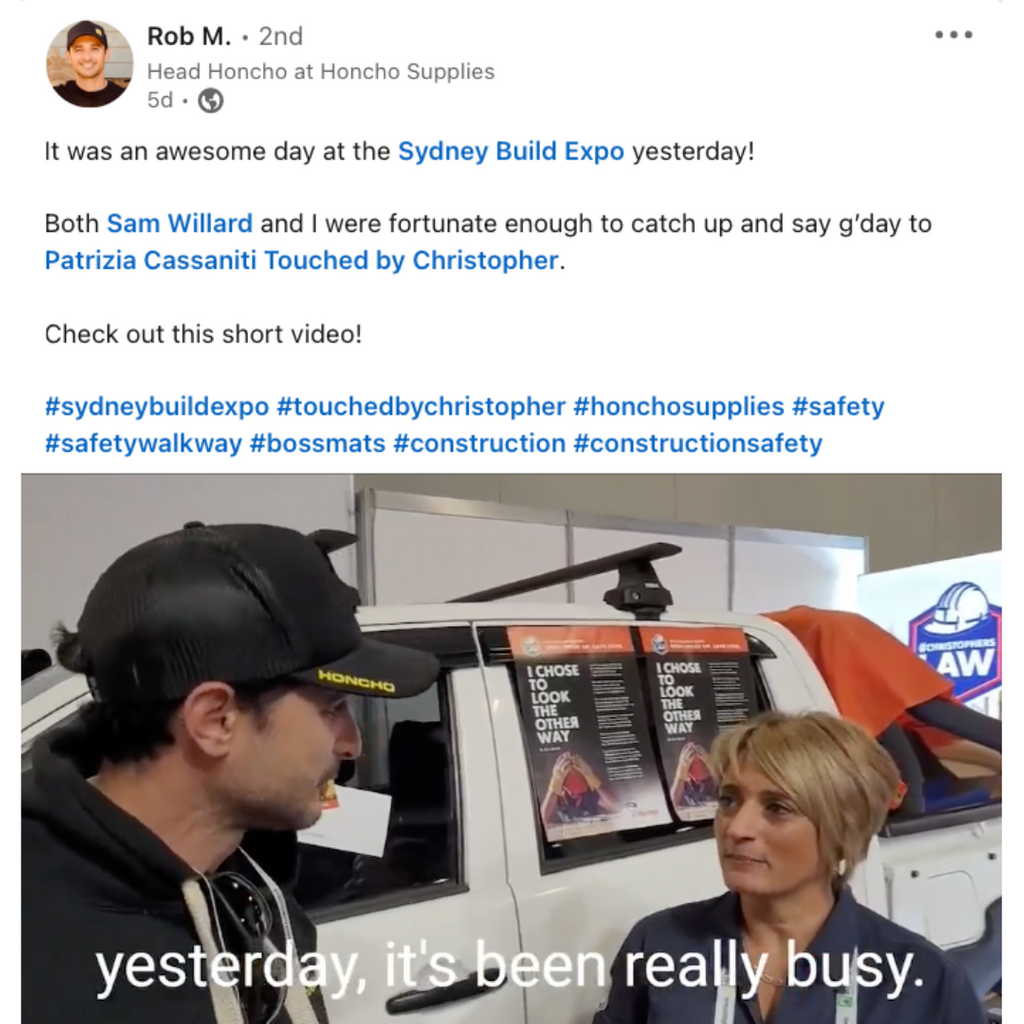Open the #sydneybuildexpo hashtag
Image resolution: width=1024 pixels, height=1024 pixels.
(x=157, y=407)
